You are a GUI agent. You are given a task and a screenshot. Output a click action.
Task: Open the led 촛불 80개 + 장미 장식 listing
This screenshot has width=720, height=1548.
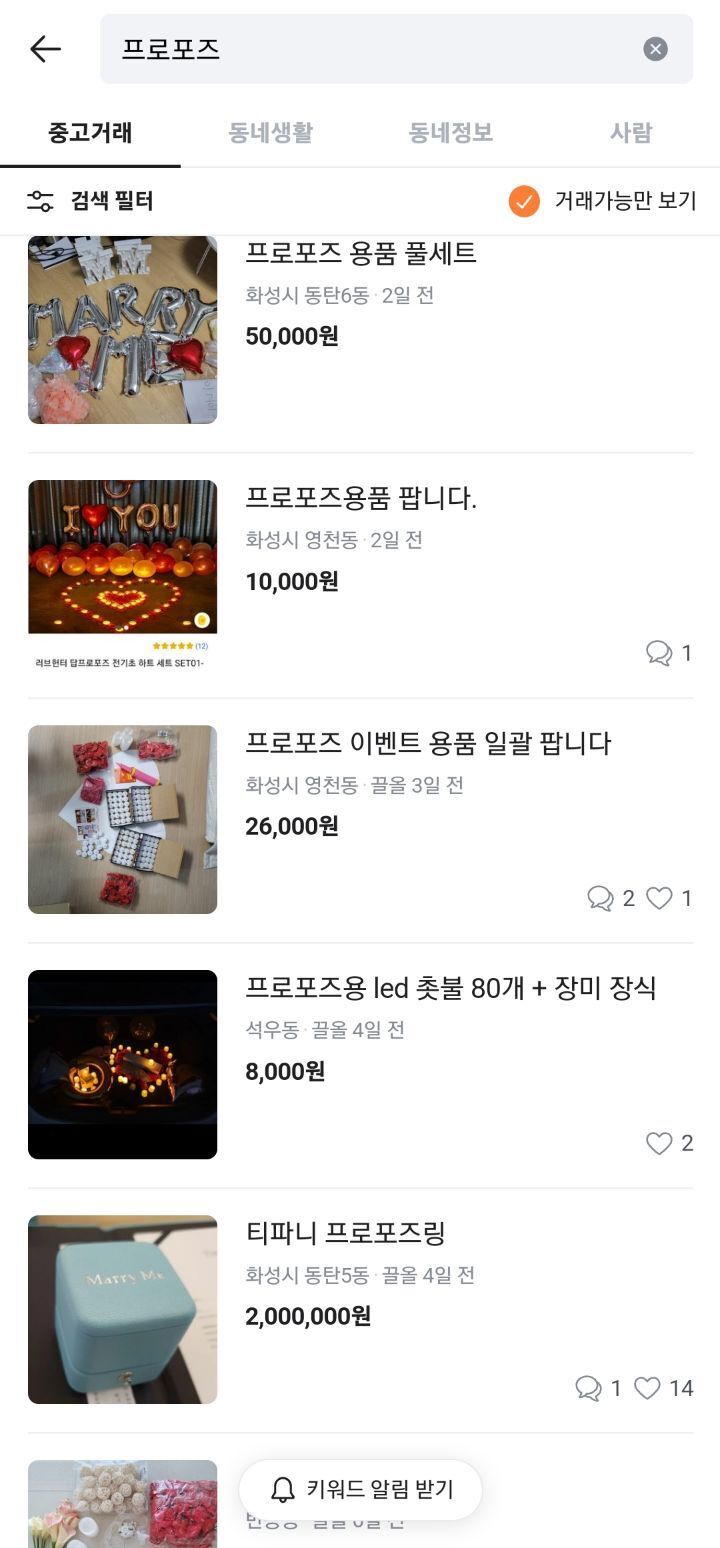(x=450, y=988)
